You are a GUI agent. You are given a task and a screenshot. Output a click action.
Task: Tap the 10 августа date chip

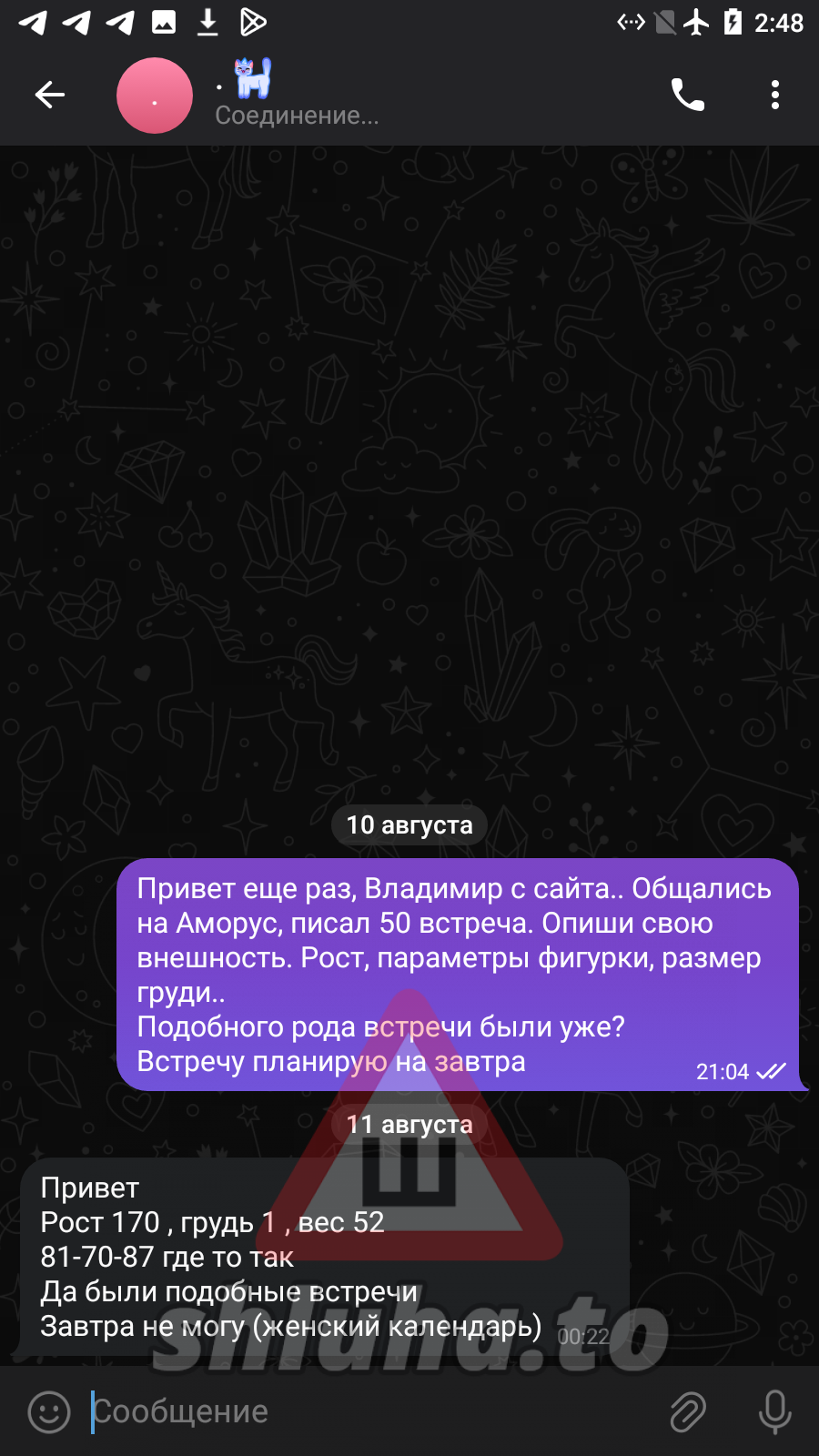pos(409,825)
